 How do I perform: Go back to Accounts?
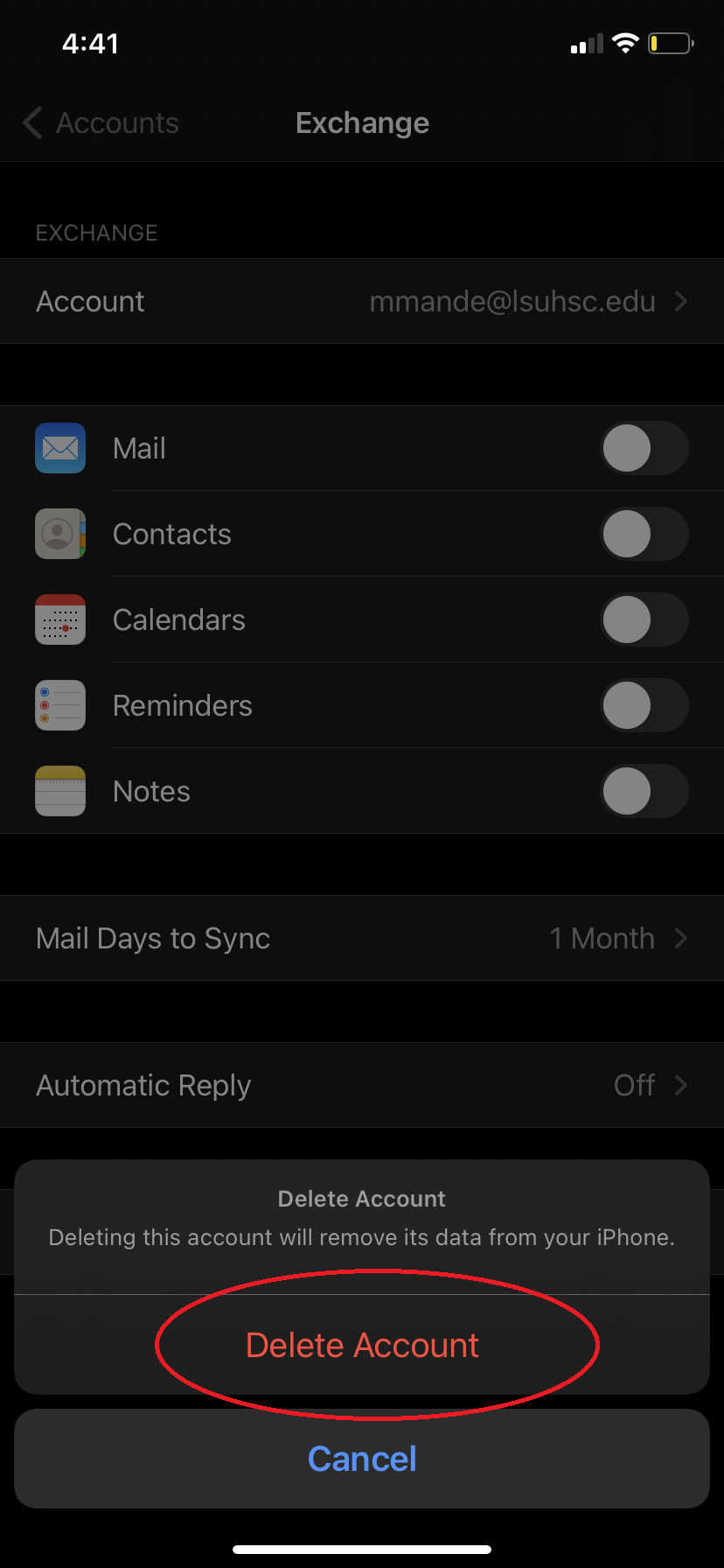click(101, 123)
